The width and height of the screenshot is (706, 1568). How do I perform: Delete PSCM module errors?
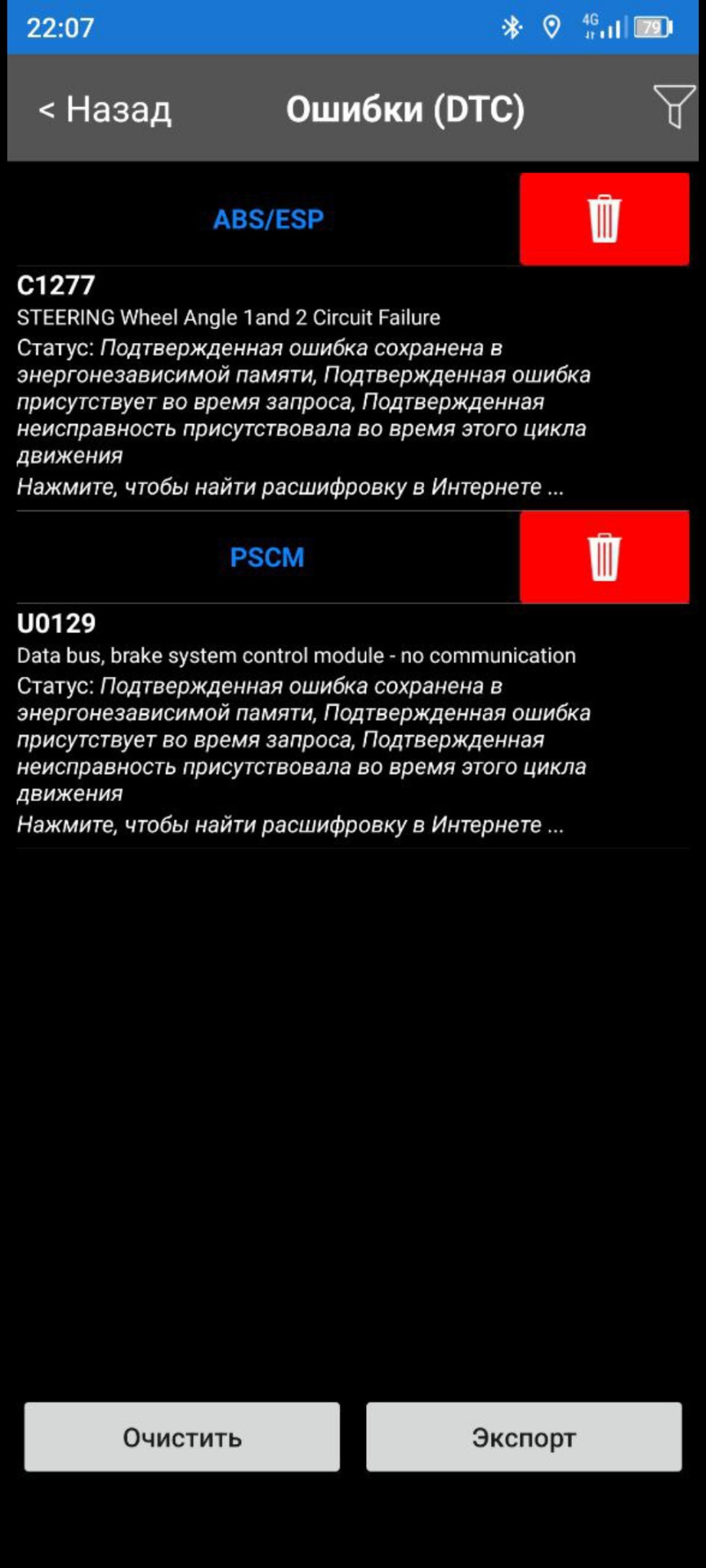click(x=604, y=557)
